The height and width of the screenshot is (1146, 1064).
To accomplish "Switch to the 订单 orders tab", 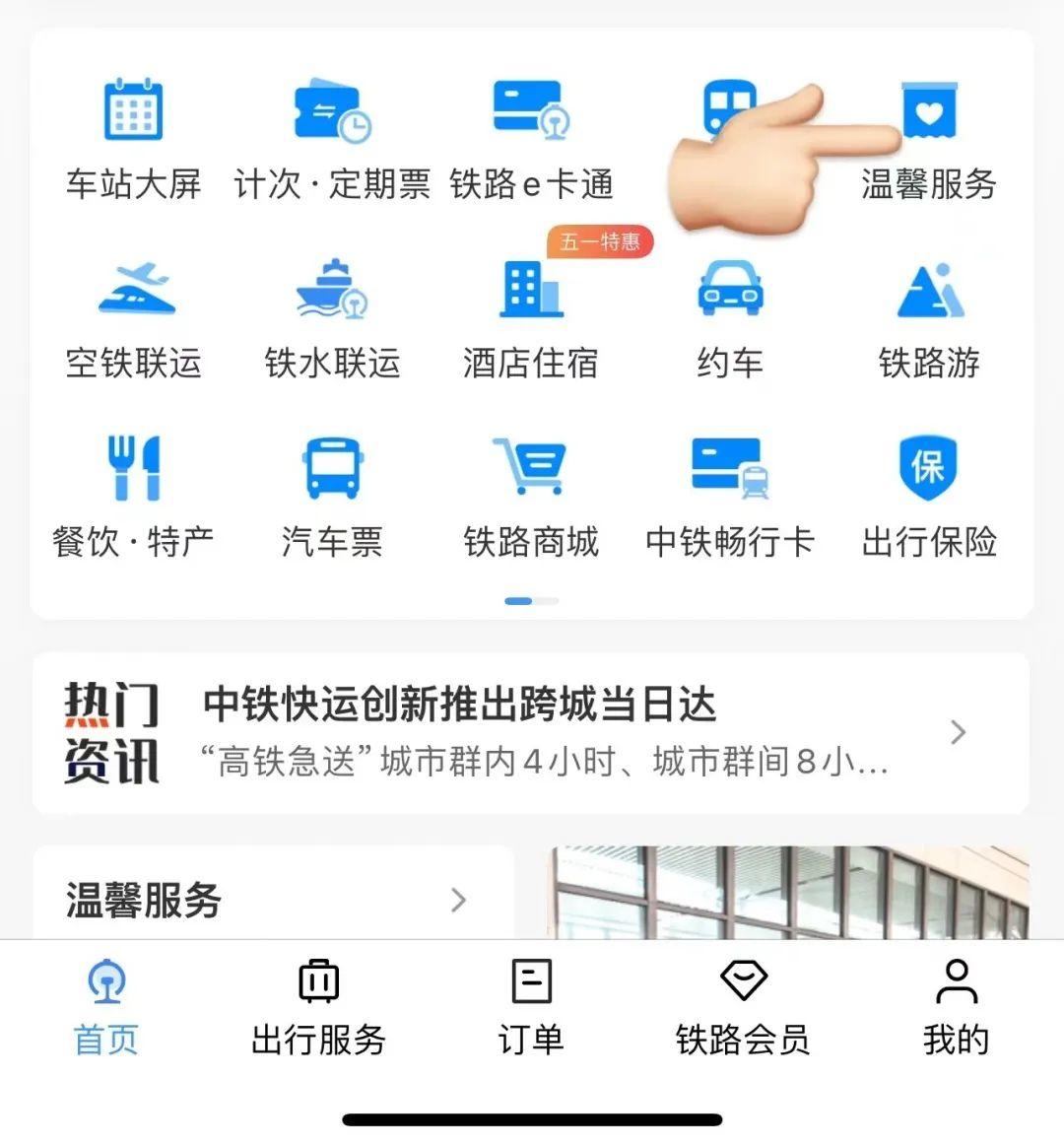I will click(x=531, y=1007).
